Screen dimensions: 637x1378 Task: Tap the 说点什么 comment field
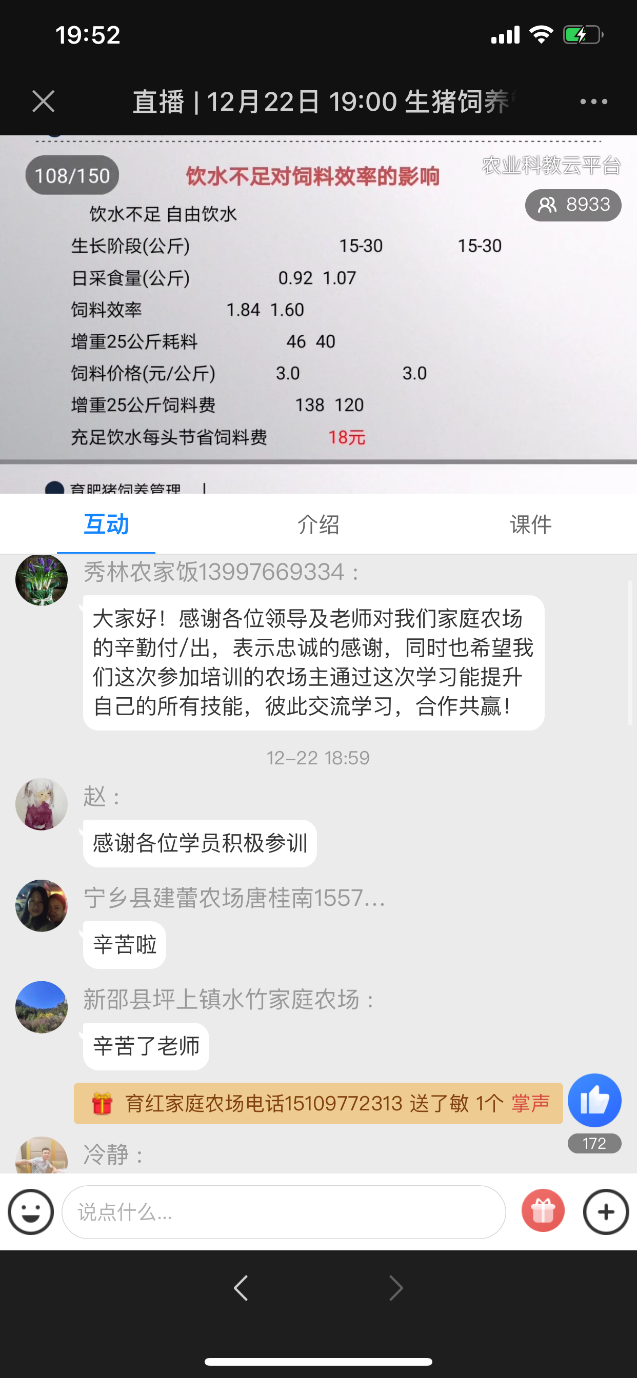[x=283, y=1212]
